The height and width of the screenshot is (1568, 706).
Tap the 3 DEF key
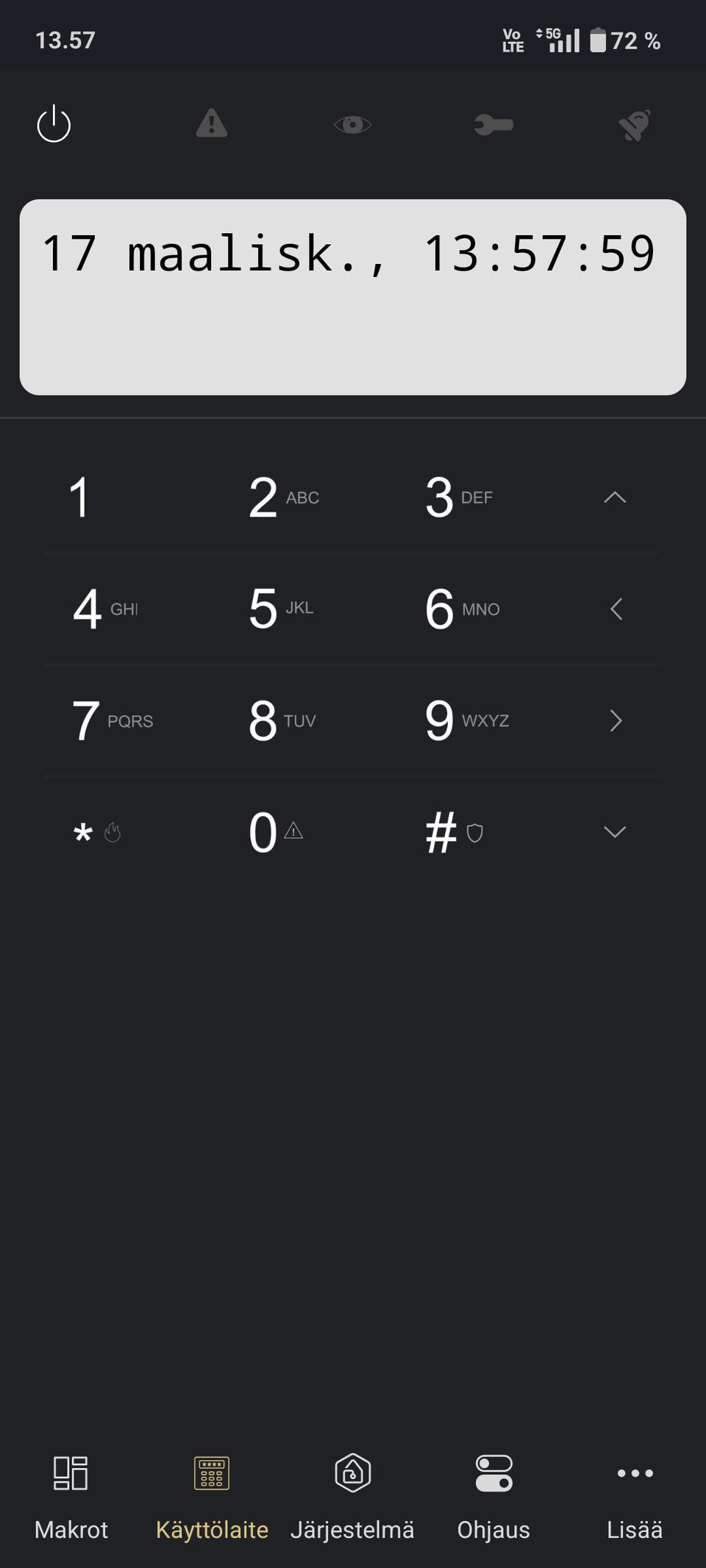point(458,498)
